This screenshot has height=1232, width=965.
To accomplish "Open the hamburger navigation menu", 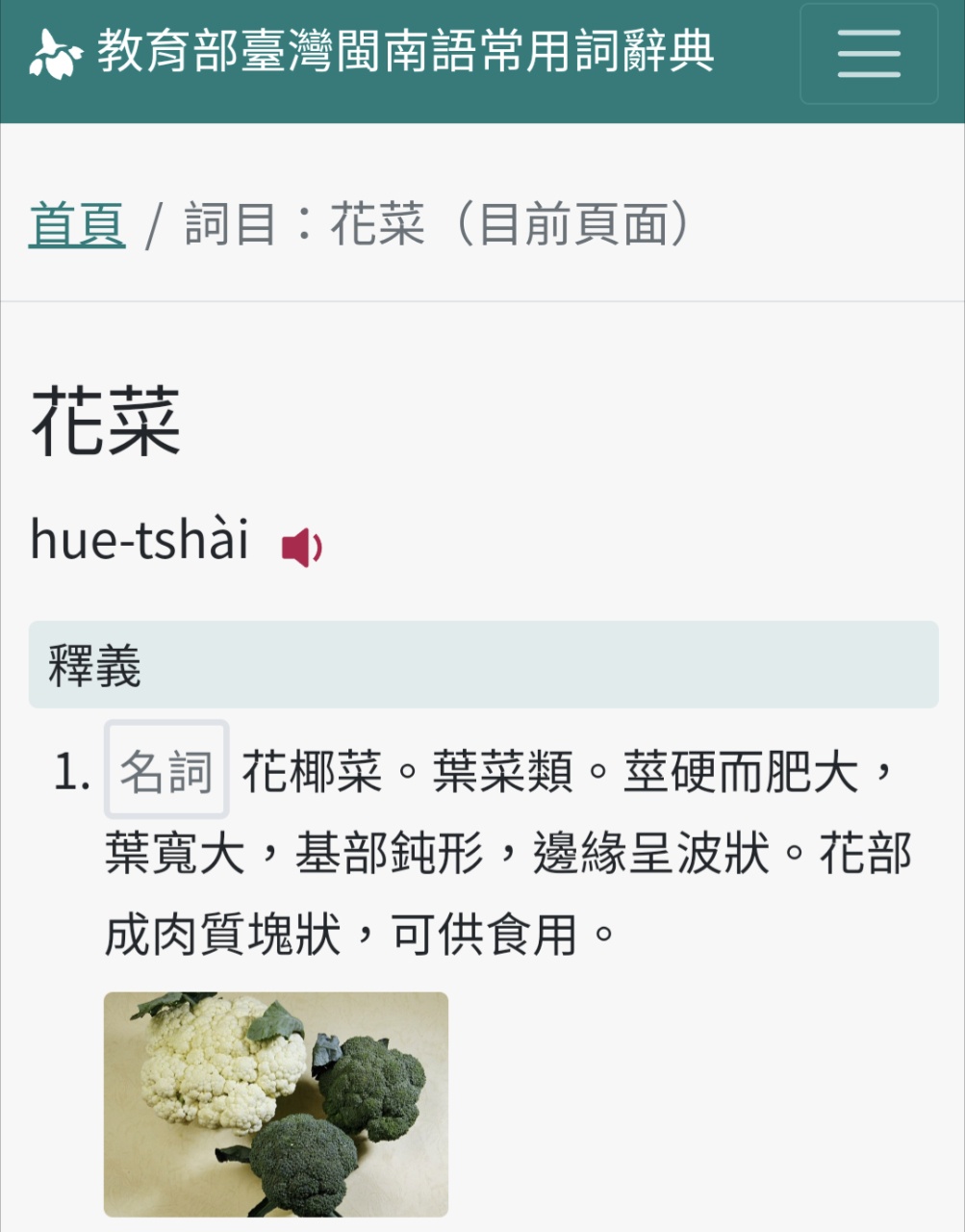I will [868, 54].
